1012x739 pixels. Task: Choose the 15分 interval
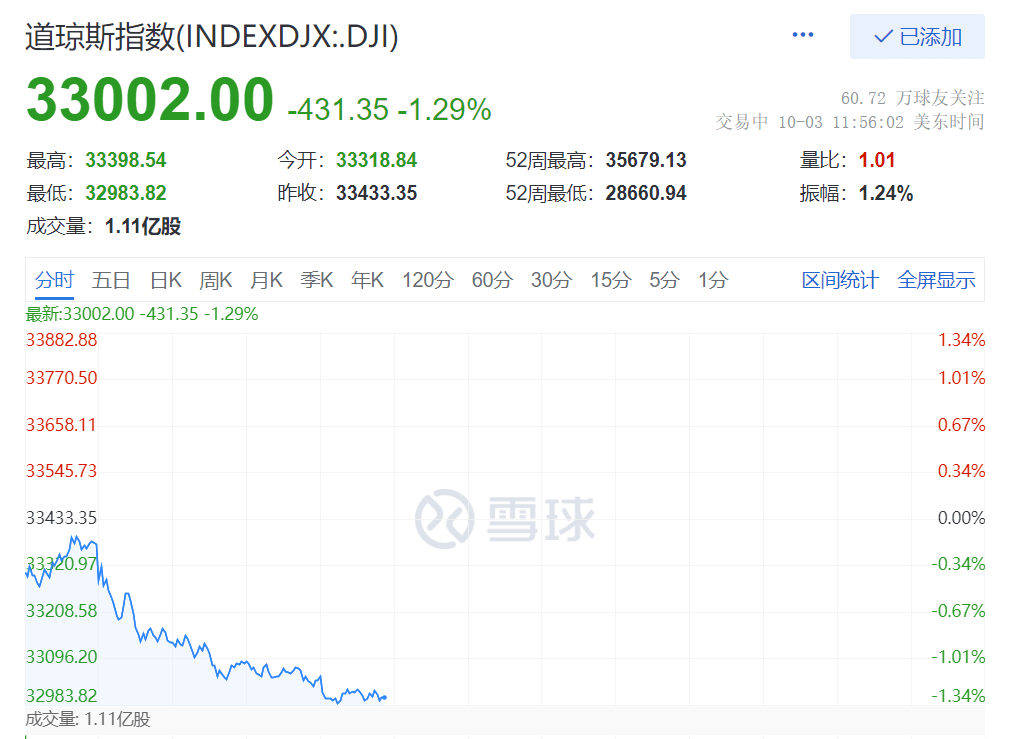[x=610, y=280]
